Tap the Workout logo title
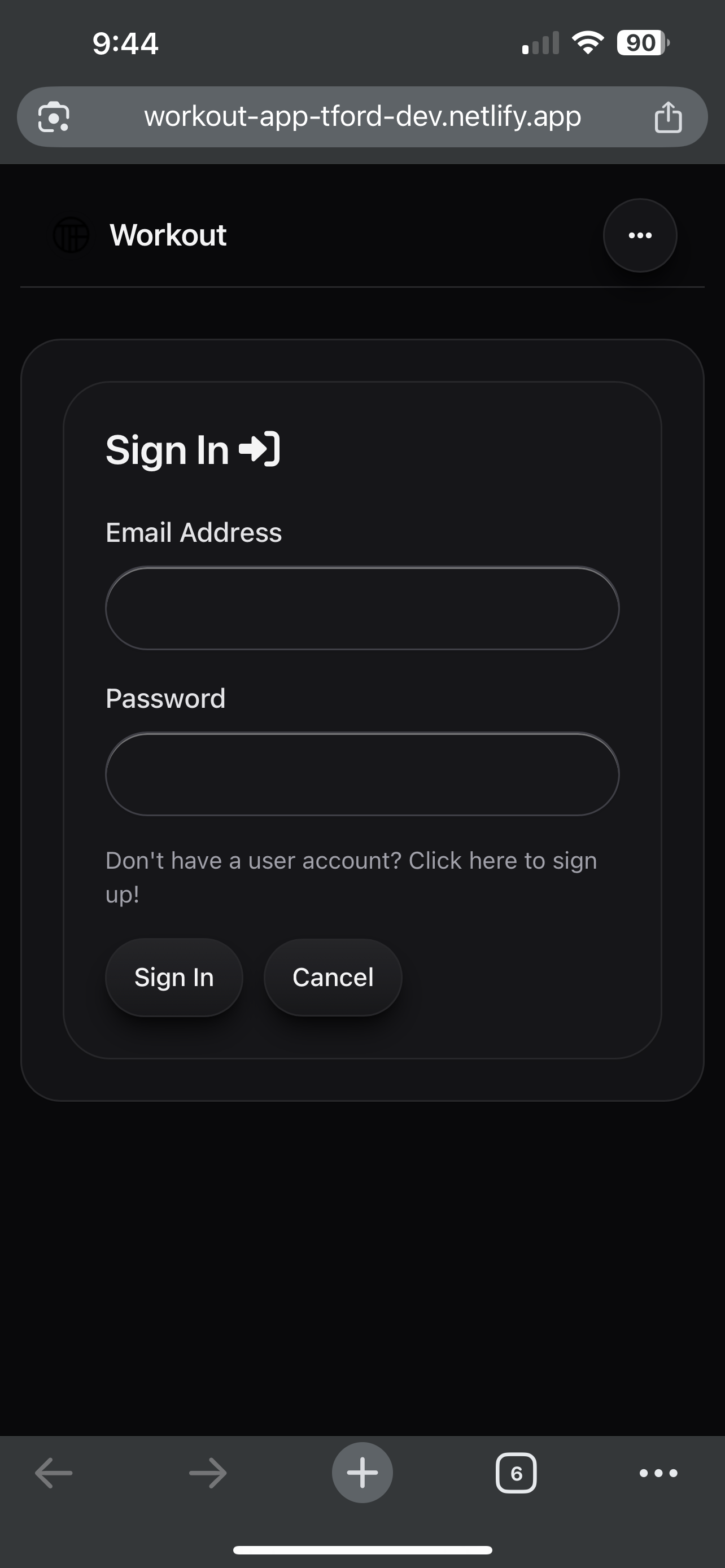The image size is (725, 1568). pos(167,235)
